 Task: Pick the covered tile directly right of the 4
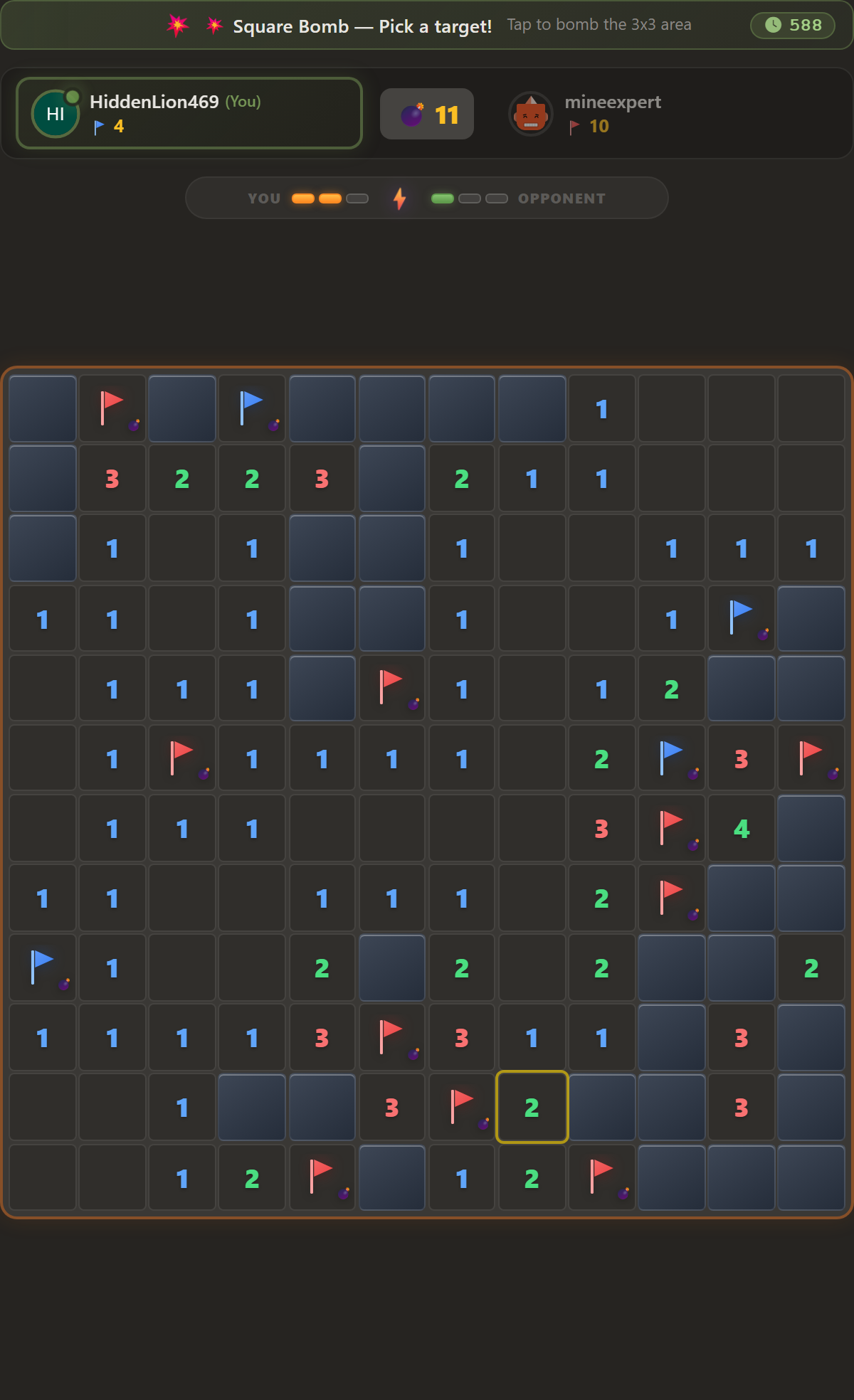[x=811, y=828]
